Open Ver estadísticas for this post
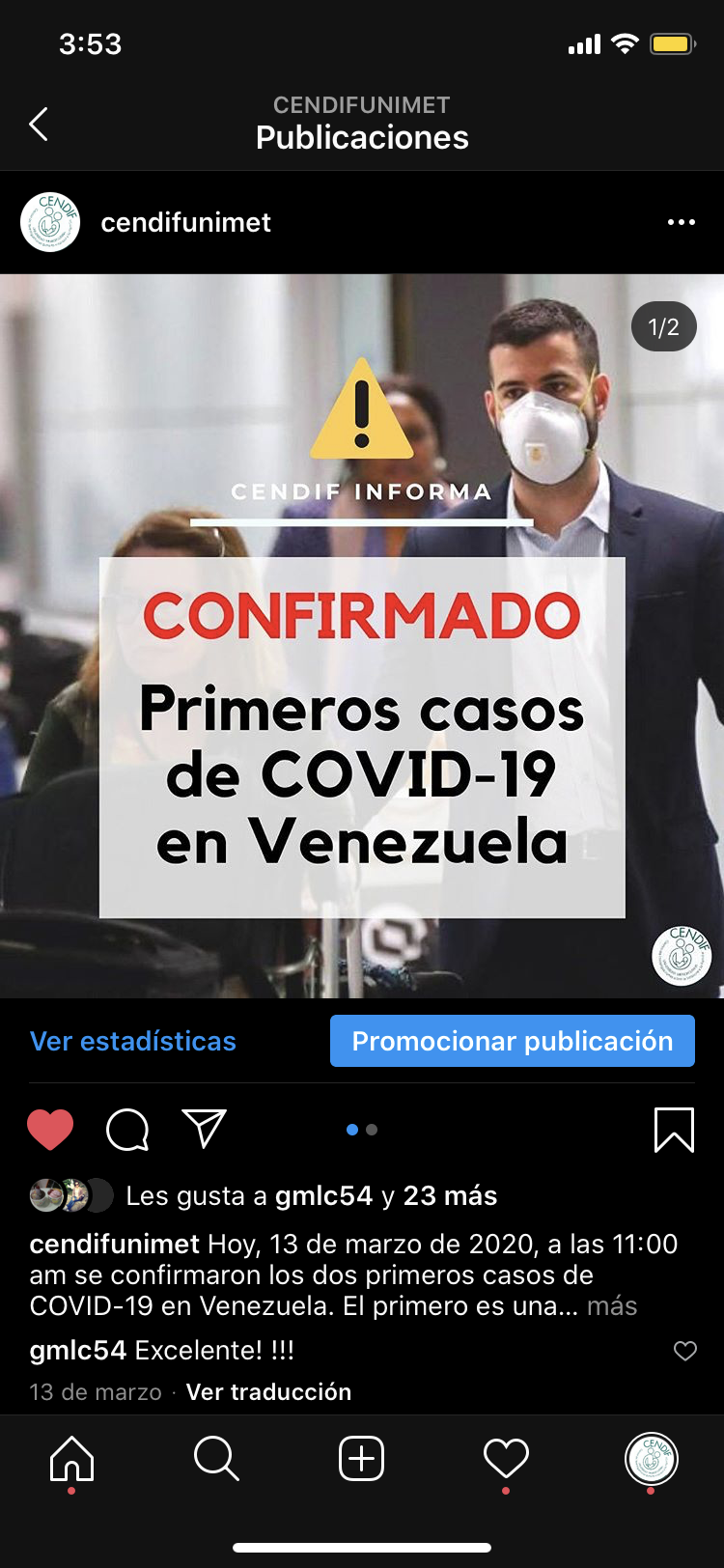Screen dimensions: 724x1568 click(133, 1041)
